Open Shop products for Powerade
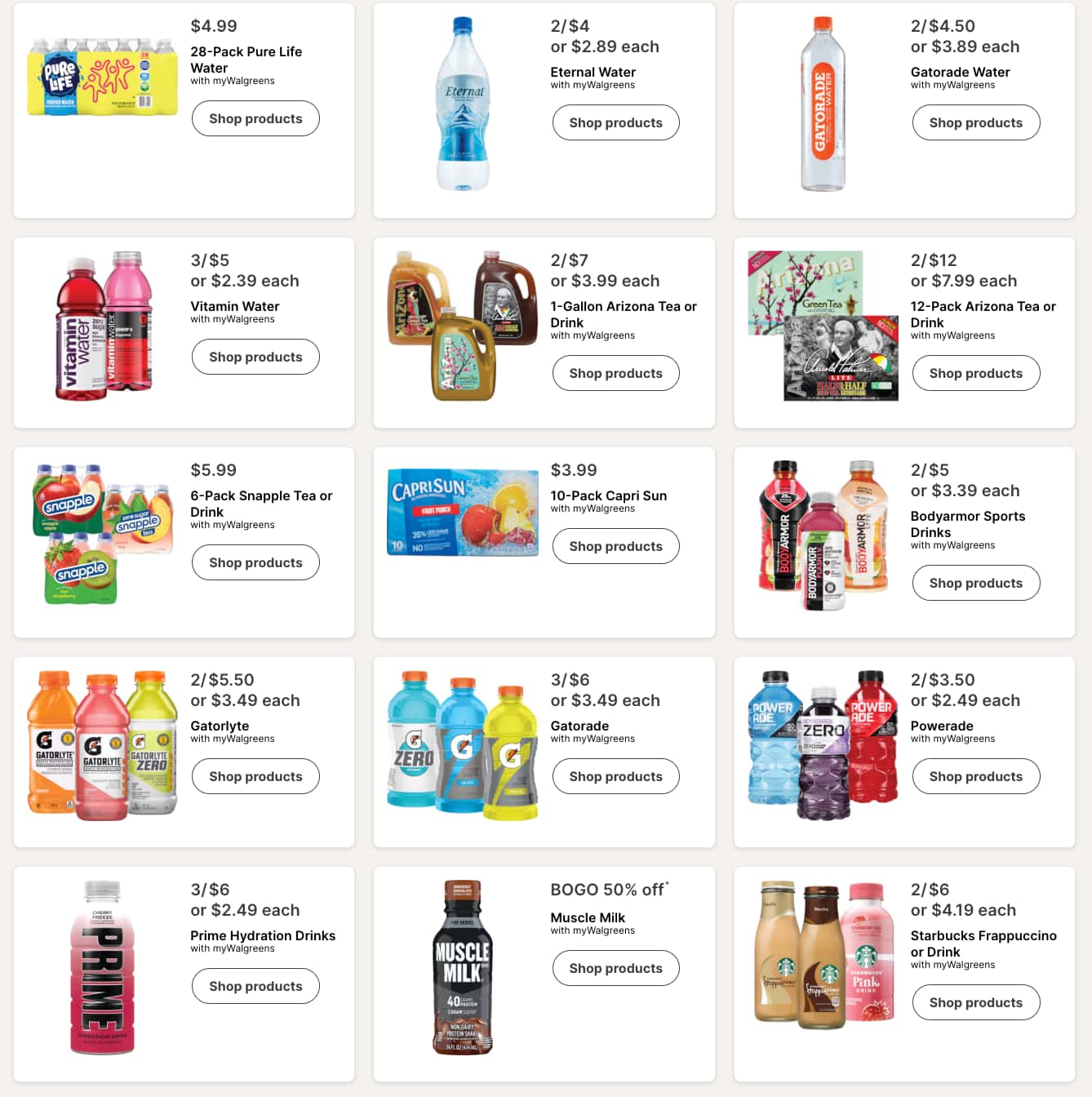1092x1097 pixels. (x=975, y=776)
